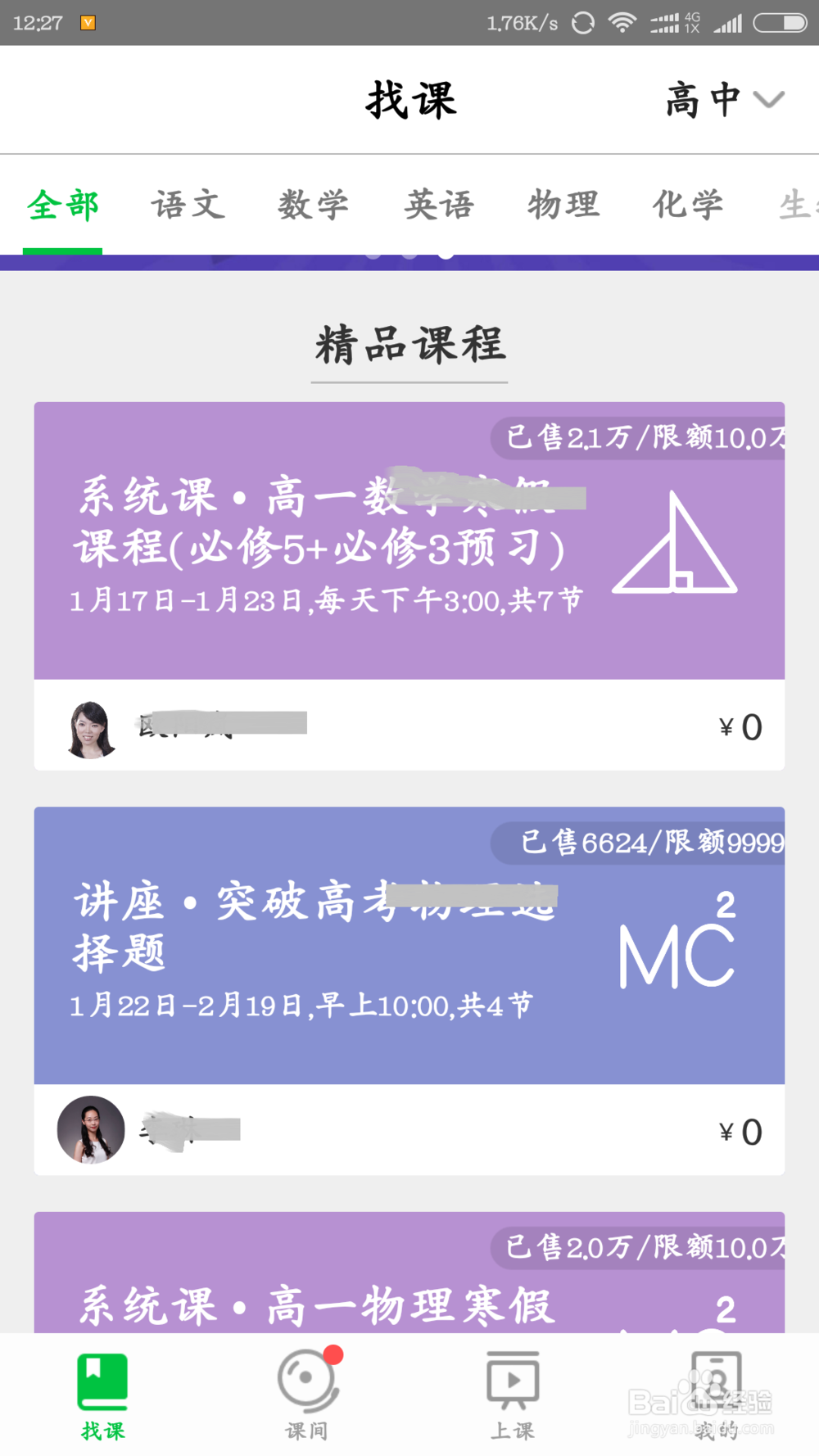Show 物理 courses
Viewport: 819px width, 1456px height.
[563, 205]
